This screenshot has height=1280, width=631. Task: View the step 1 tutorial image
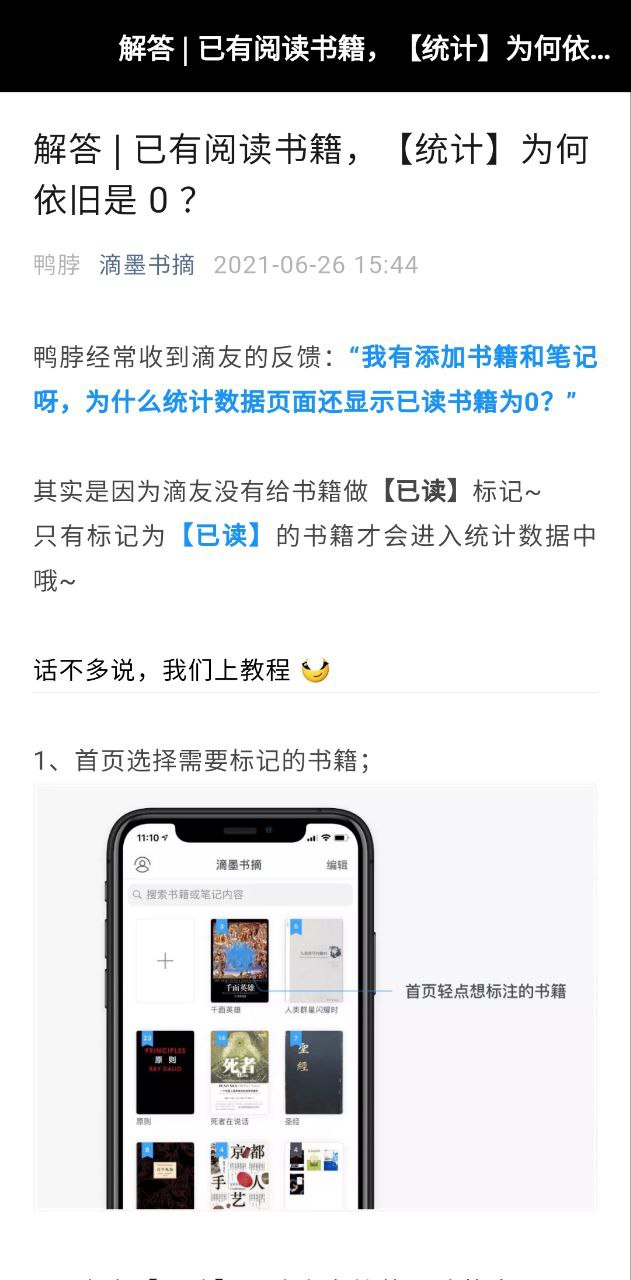(x=315, y=997)
